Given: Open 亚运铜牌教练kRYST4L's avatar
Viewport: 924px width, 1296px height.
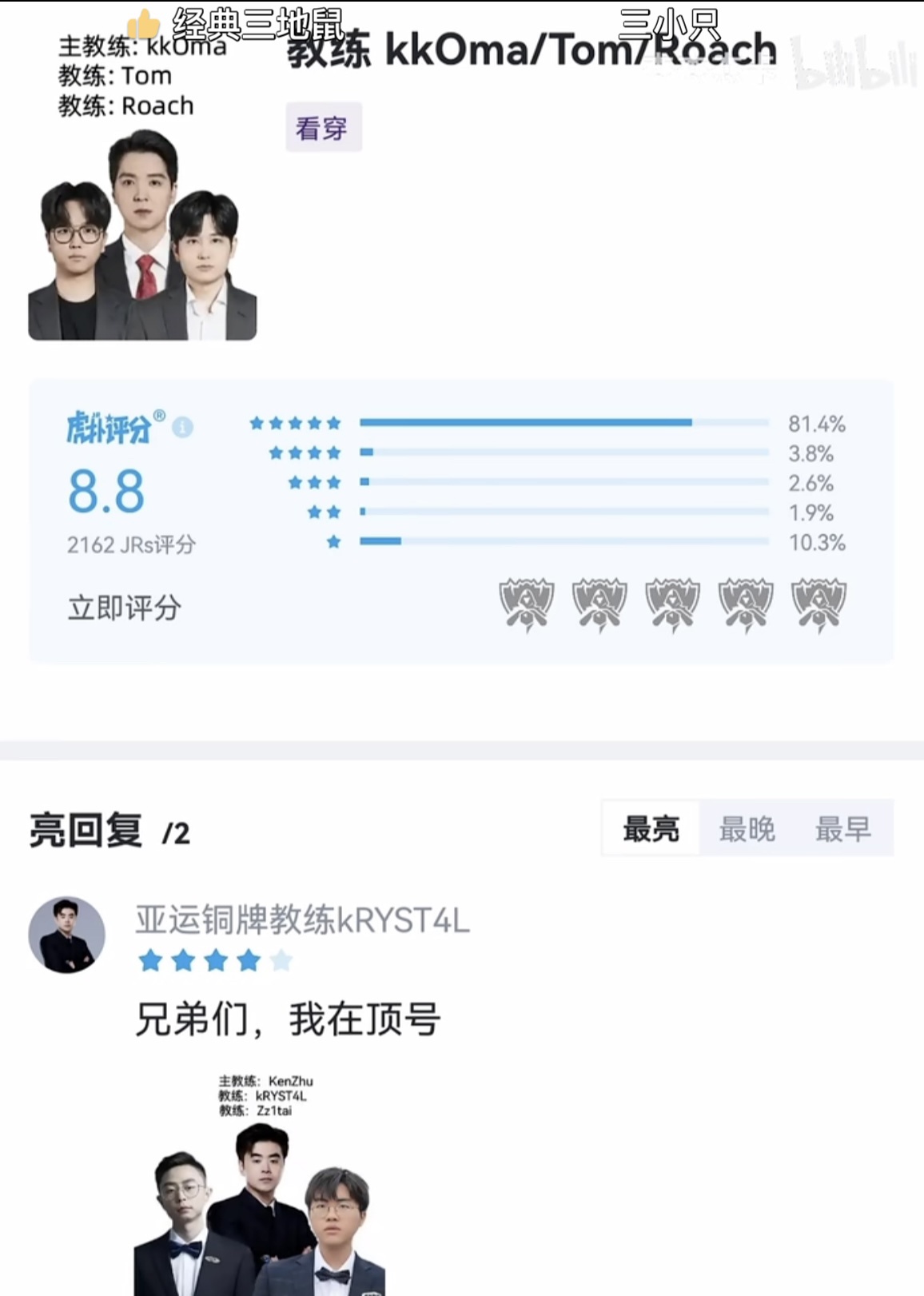Looking at the screenshot, I should [67, 935].
